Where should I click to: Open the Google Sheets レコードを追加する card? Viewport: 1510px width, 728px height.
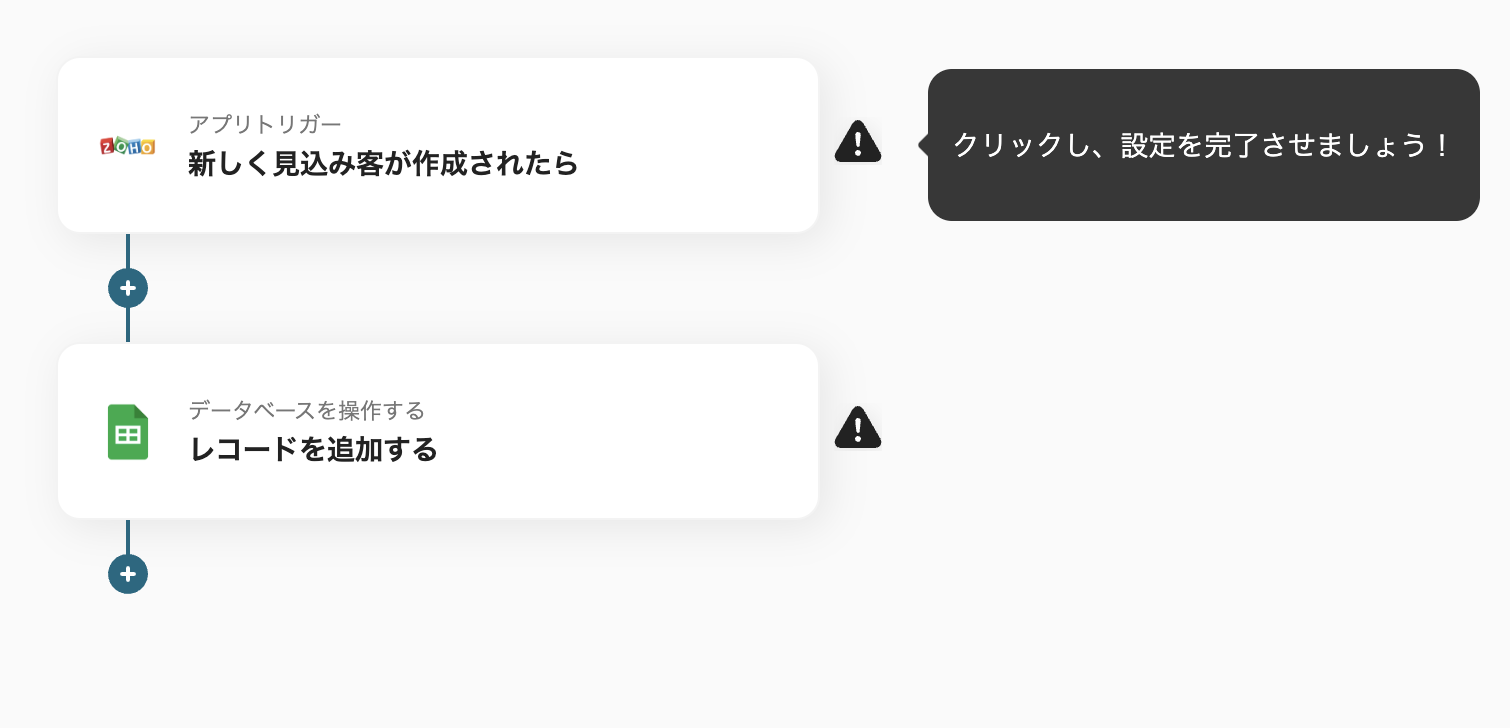coord(437,431)
